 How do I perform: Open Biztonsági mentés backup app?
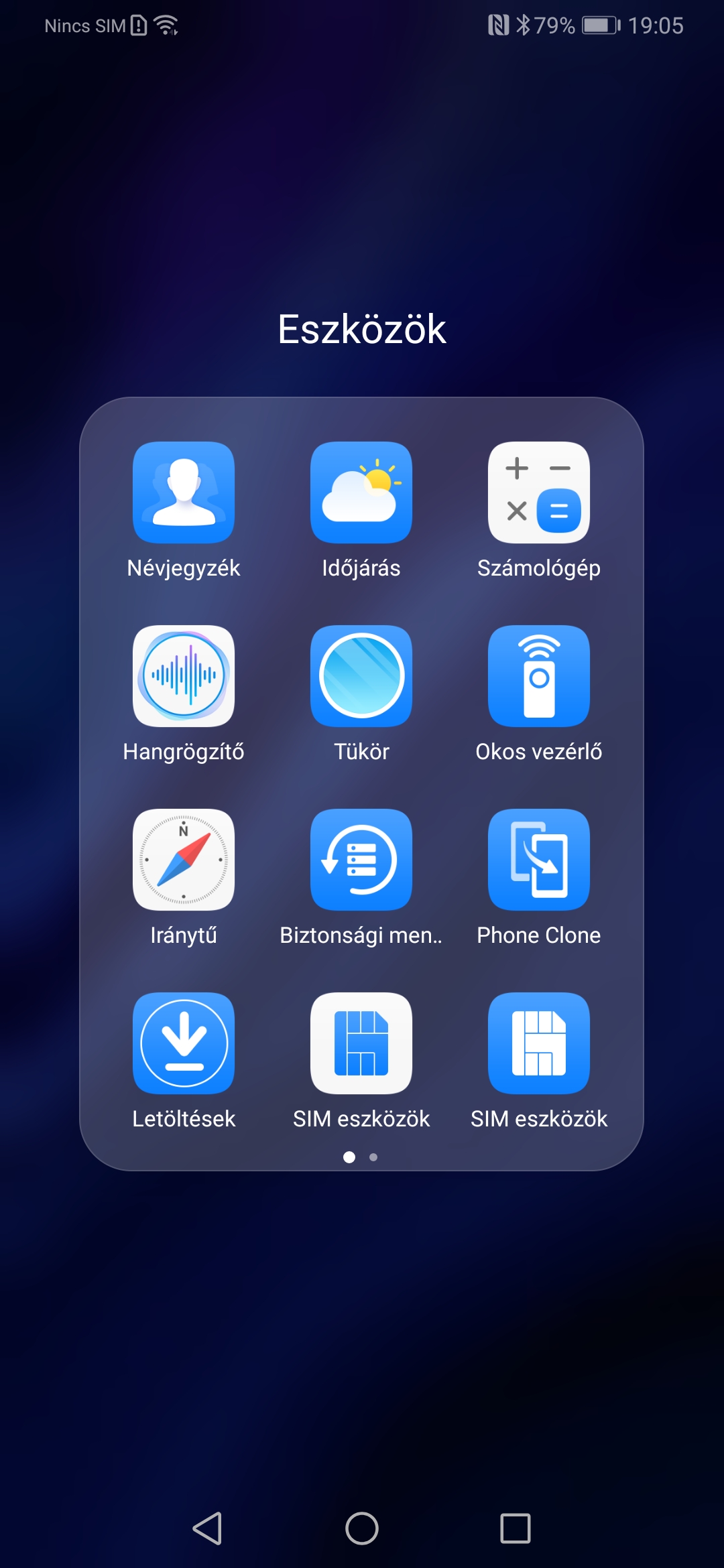pos(361,860)
